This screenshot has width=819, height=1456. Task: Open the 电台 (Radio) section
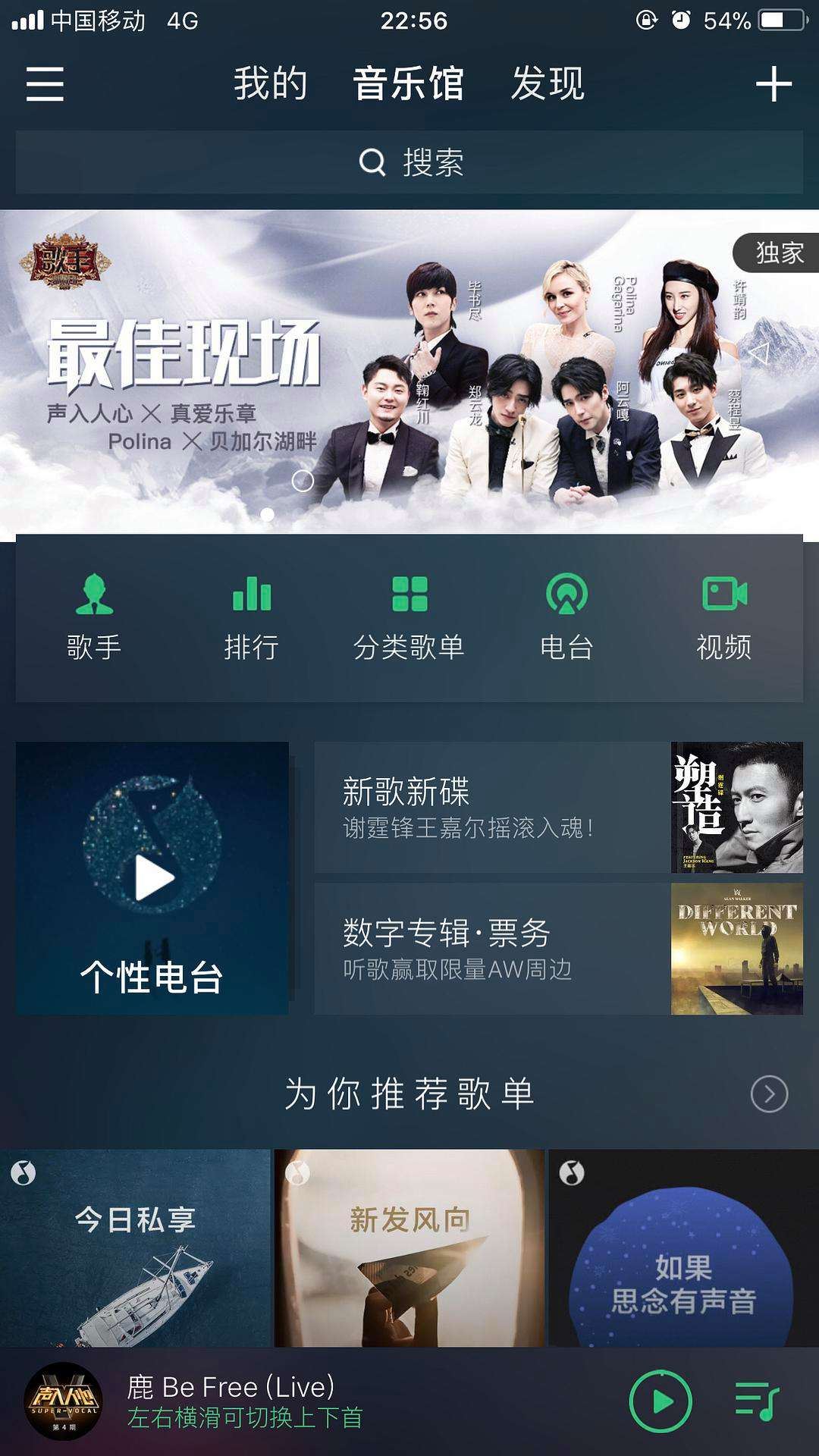(567, 616)
